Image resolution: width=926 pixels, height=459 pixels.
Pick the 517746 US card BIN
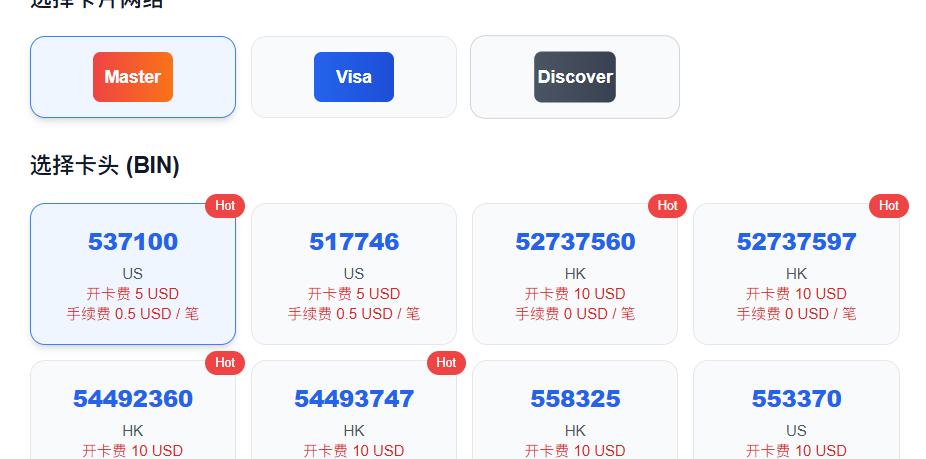coord(354,274)
